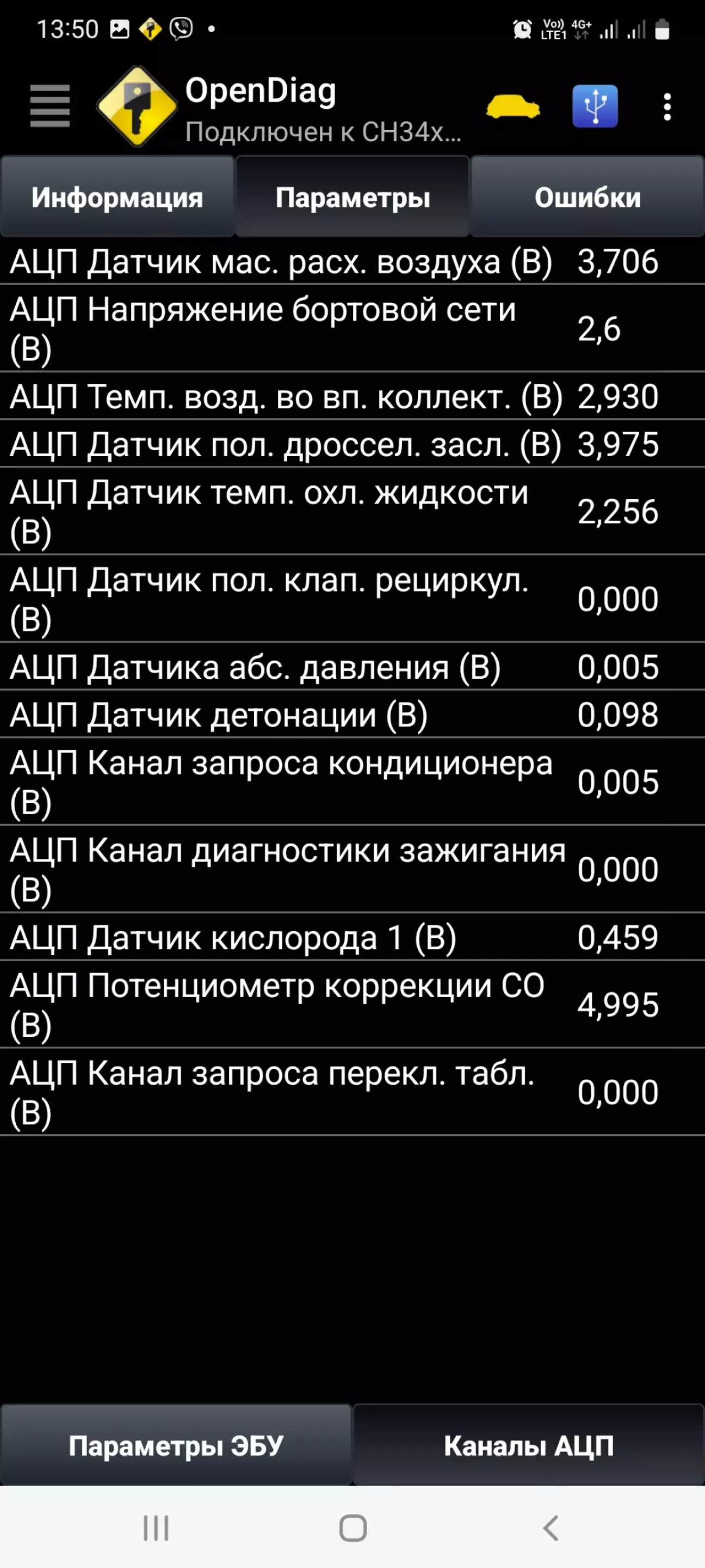
Task: Go to the Ошибки tab
Action: (x=587, y=197)
